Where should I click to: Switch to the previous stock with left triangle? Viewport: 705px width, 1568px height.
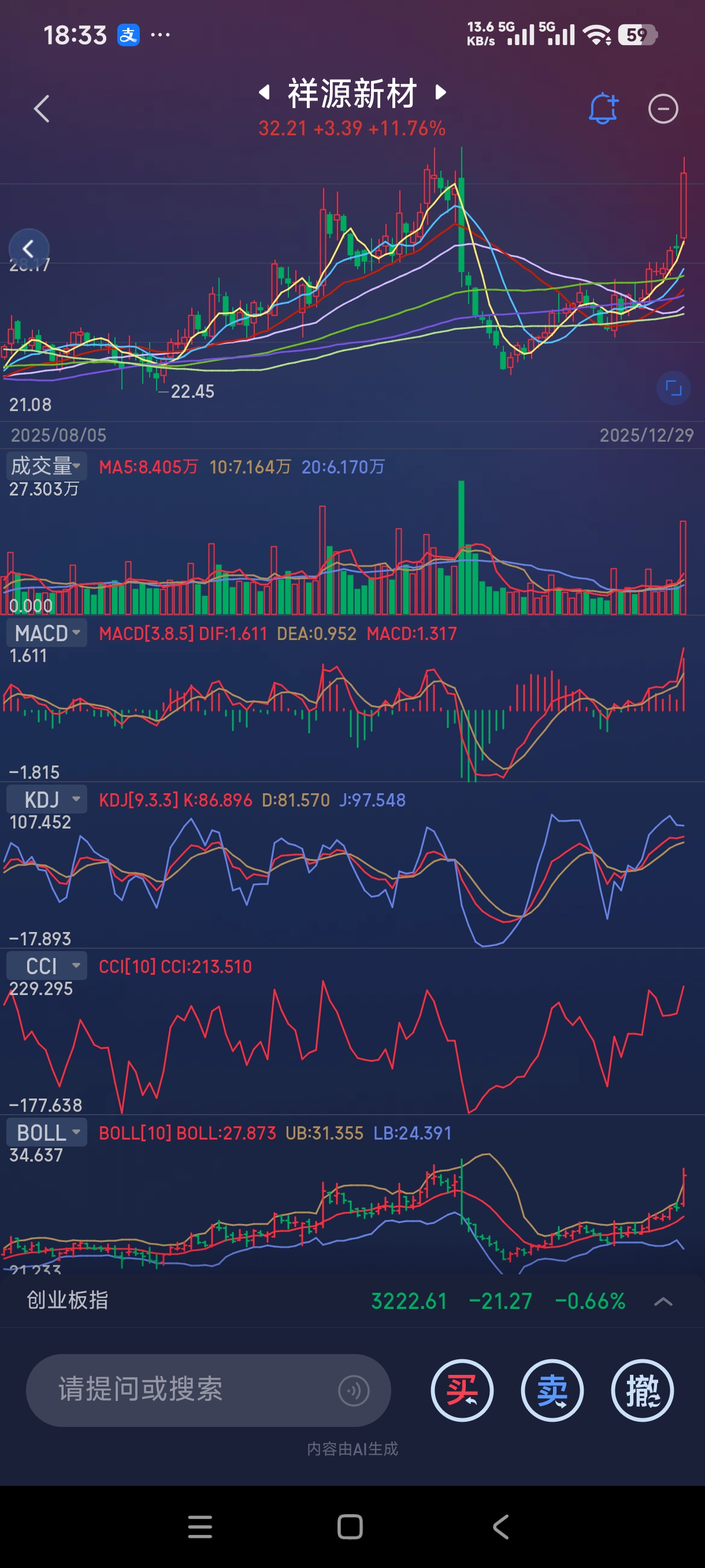(264, 93)
